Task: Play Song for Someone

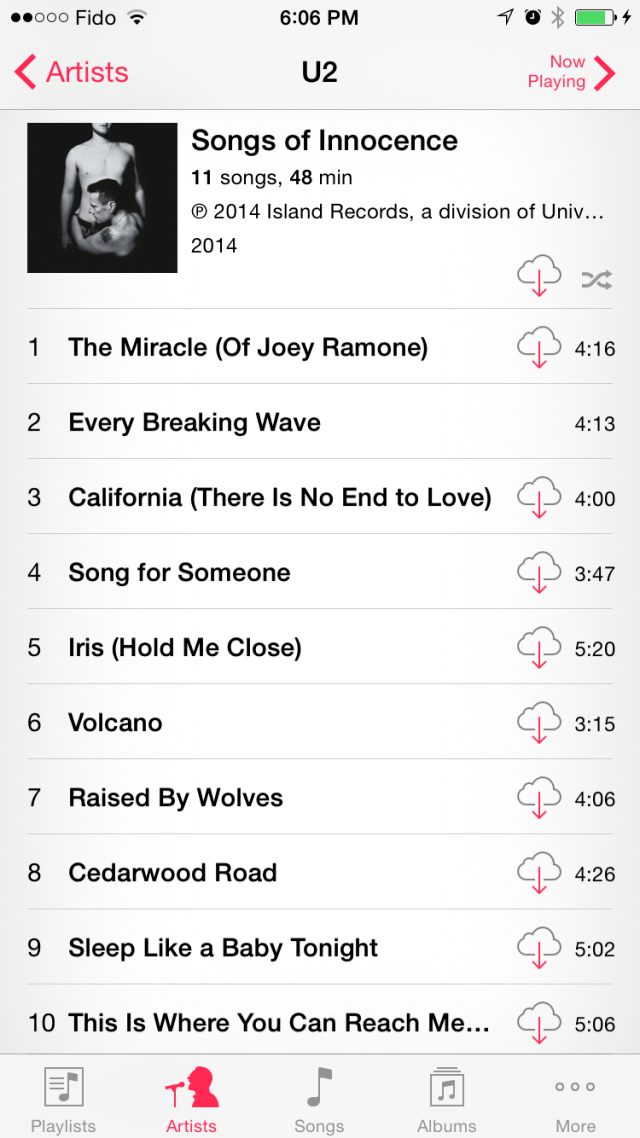Action: click(x=180, y=573)
